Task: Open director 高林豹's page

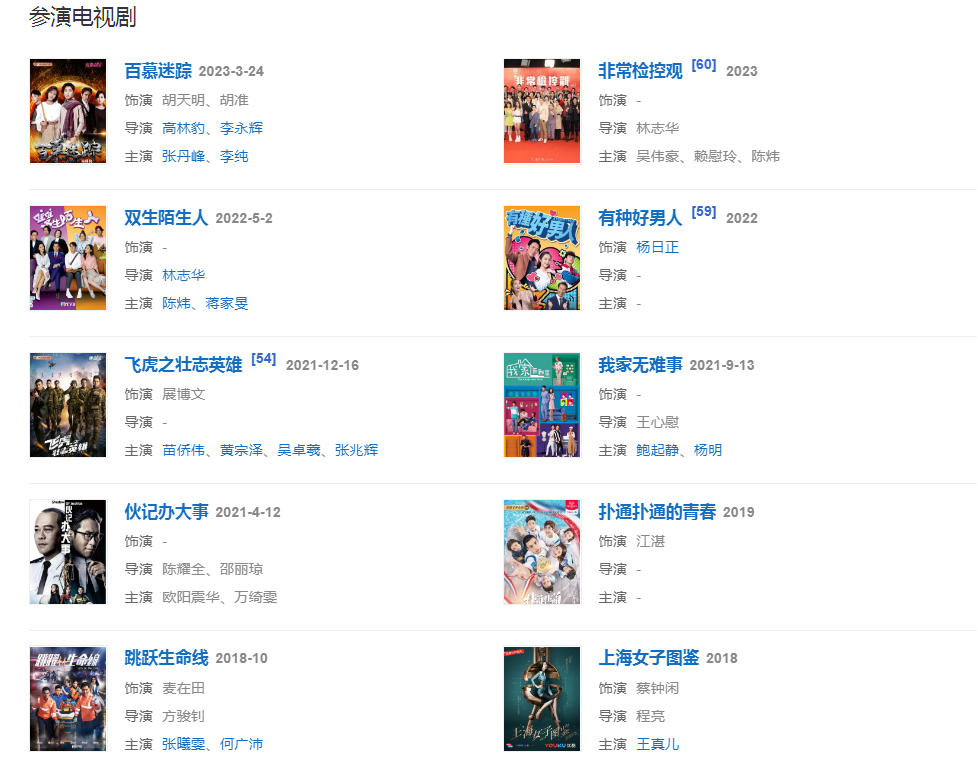Action: coord(183,128)
